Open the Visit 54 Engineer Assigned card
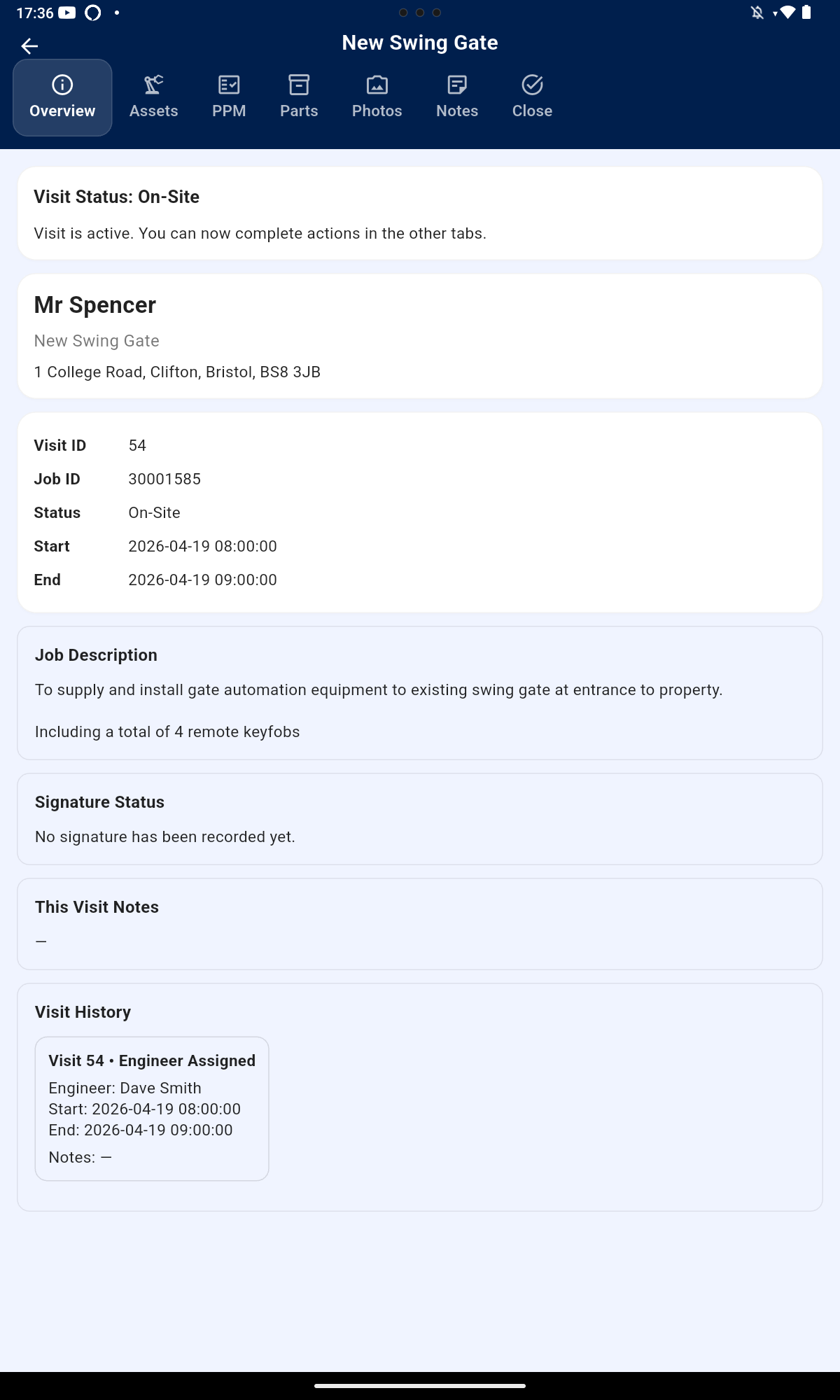The image size is (840, 1400). (x=152, y=1109)
